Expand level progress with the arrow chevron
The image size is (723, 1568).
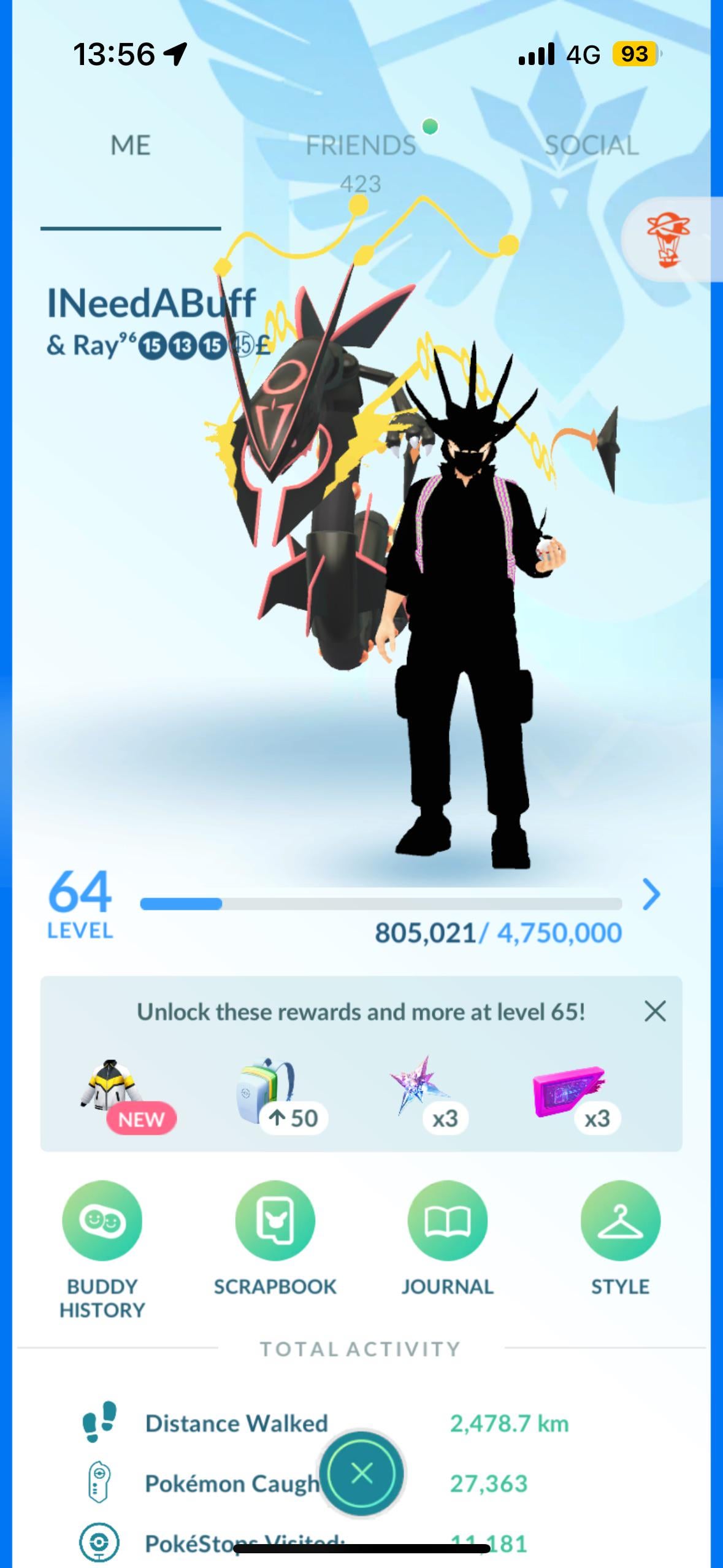[651, 895]
